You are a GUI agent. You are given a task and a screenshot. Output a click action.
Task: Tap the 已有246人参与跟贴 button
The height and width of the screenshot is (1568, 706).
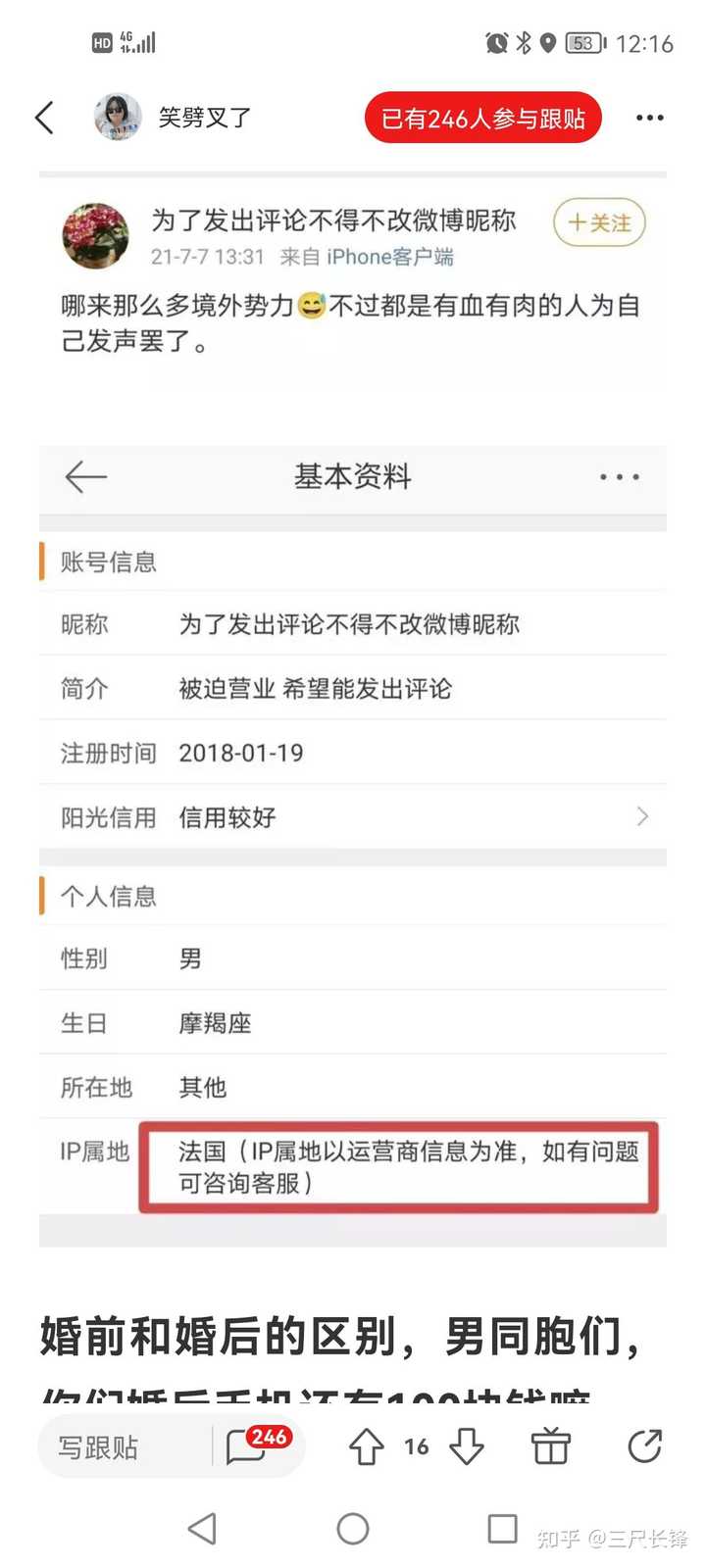482,119
